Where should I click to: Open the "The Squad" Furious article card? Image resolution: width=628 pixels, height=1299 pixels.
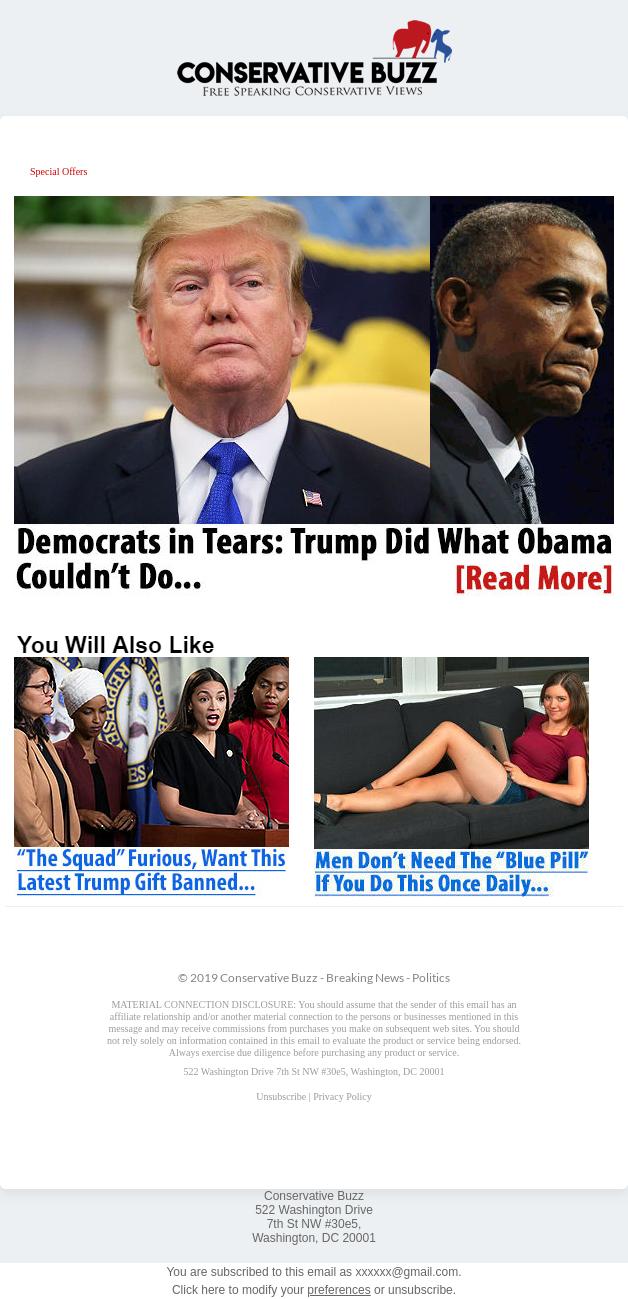point(151,775)
